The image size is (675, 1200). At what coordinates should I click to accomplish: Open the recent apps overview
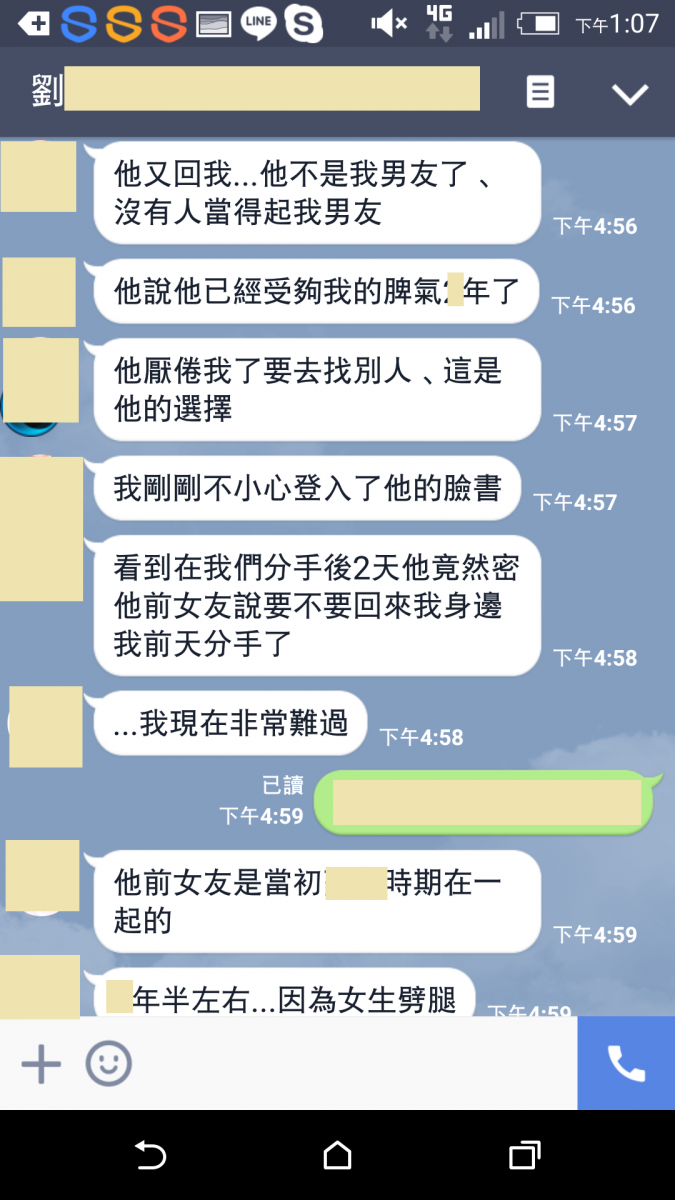(524, 1155)
